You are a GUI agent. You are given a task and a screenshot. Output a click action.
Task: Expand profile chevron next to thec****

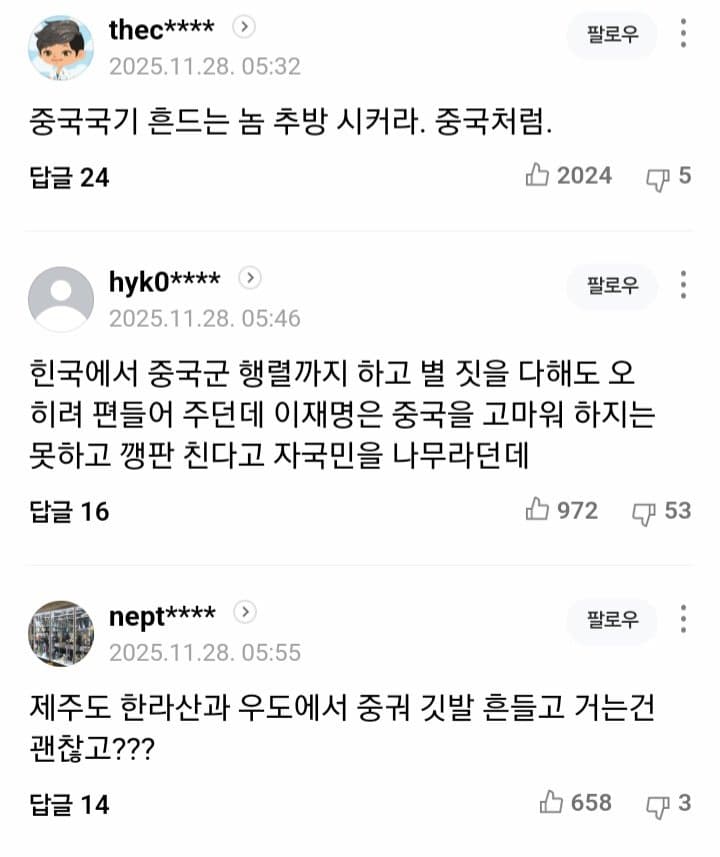(x=243, y=28)
